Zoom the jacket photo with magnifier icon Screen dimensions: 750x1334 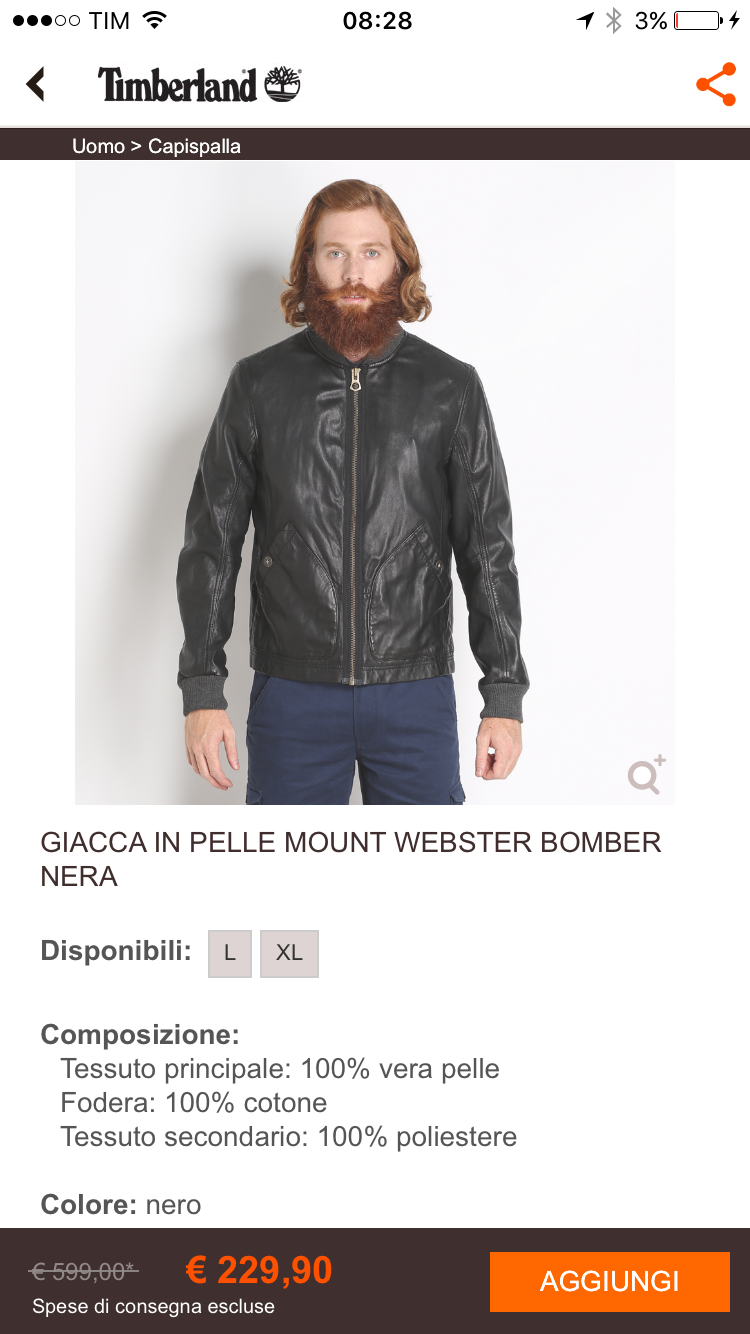(646, 775)
